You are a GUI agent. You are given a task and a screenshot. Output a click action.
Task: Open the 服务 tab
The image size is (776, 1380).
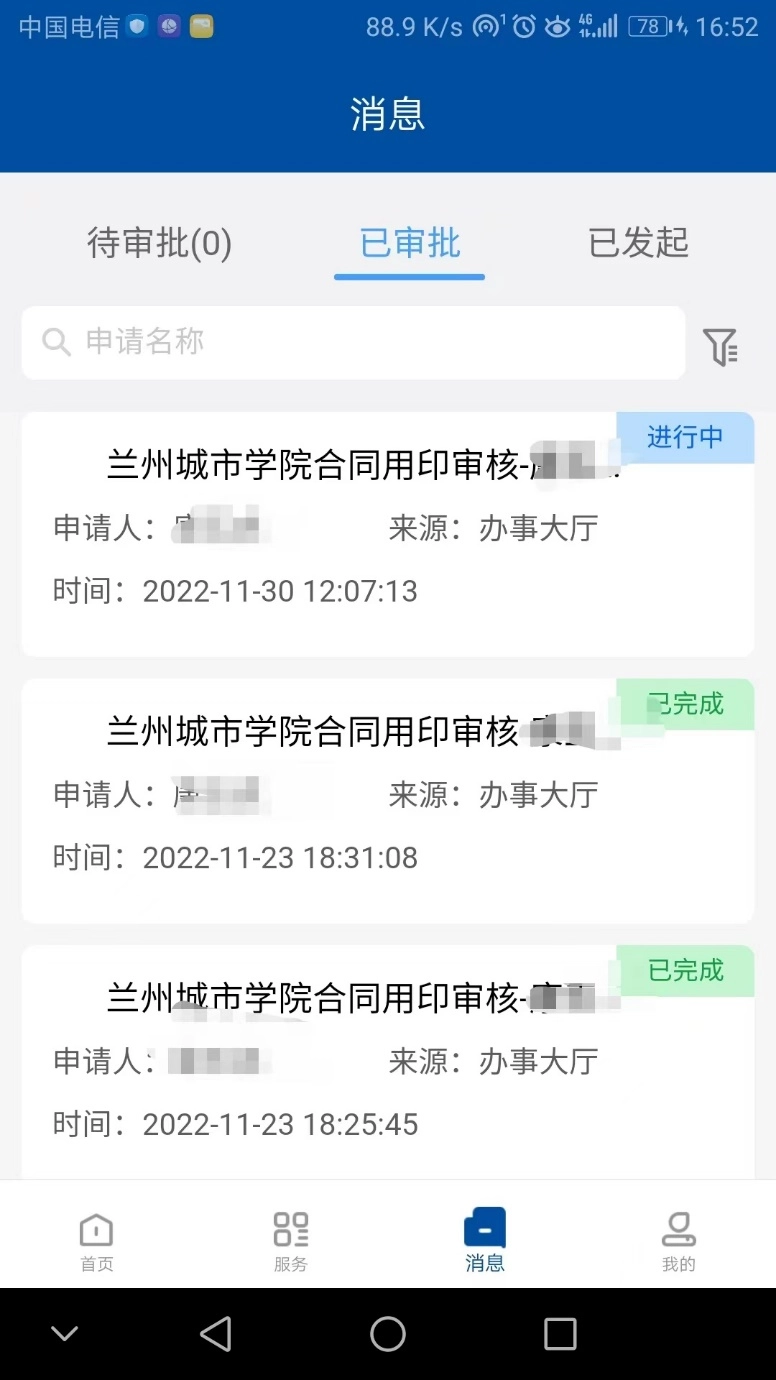291,1241
